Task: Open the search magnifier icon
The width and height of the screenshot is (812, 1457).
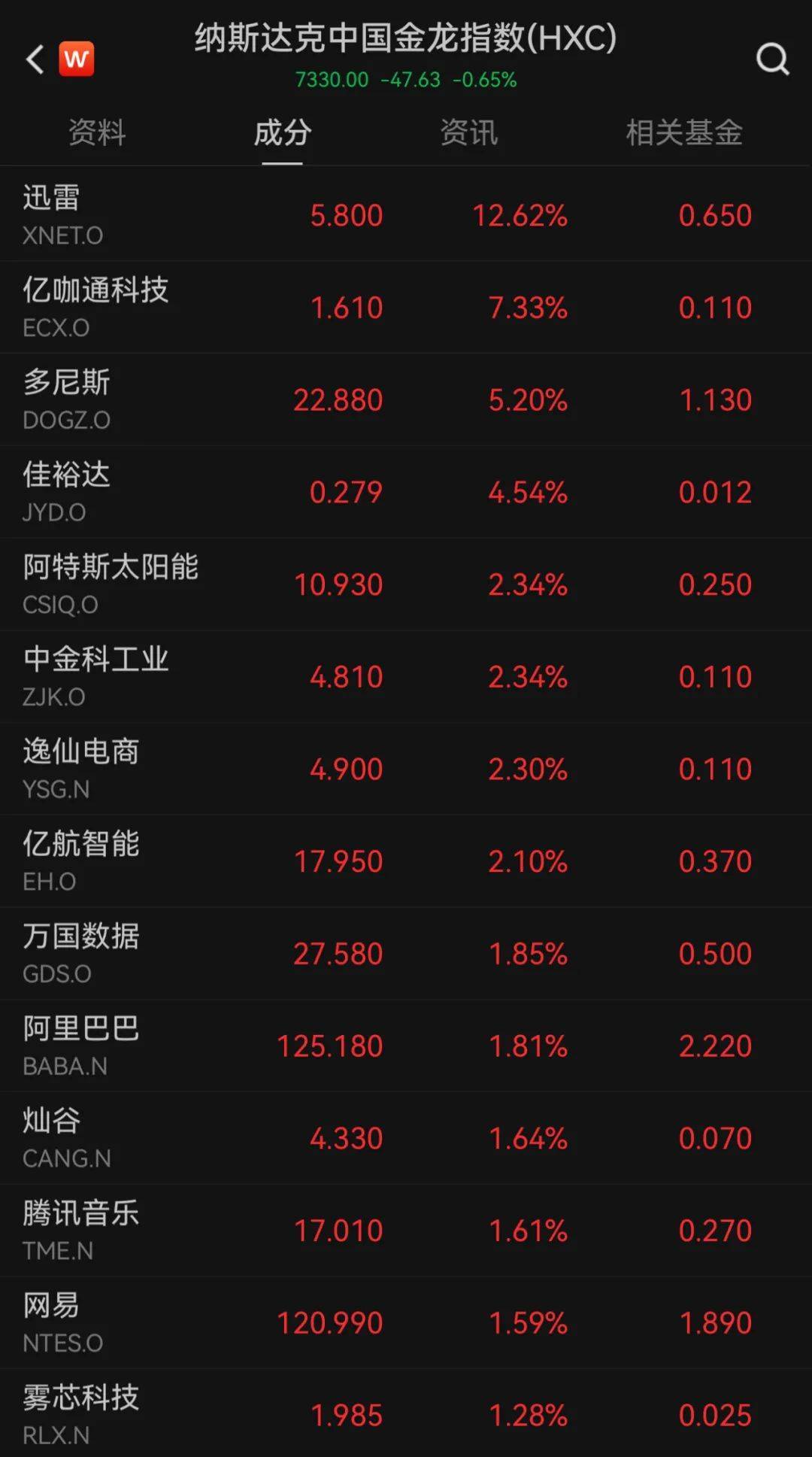Action: click(x=772, y=59)
